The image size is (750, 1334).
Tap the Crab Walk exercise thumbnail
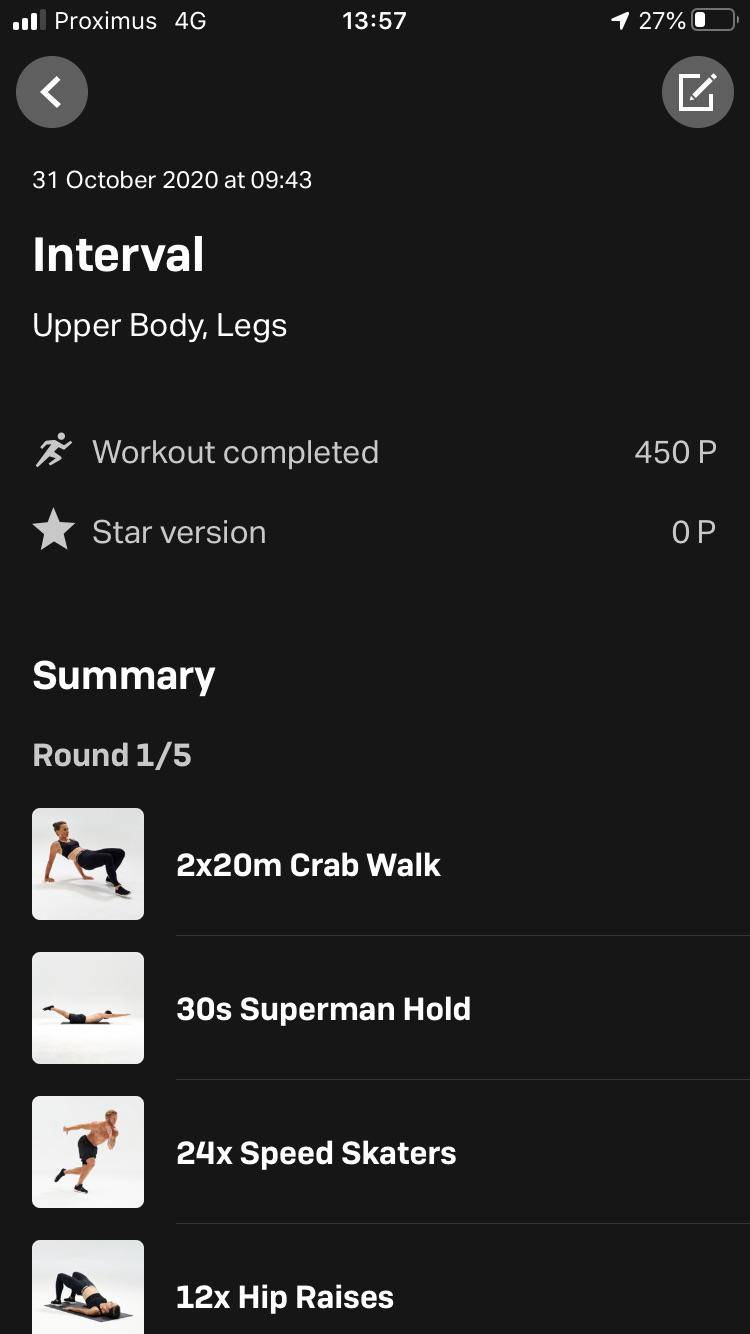point(87,864)
